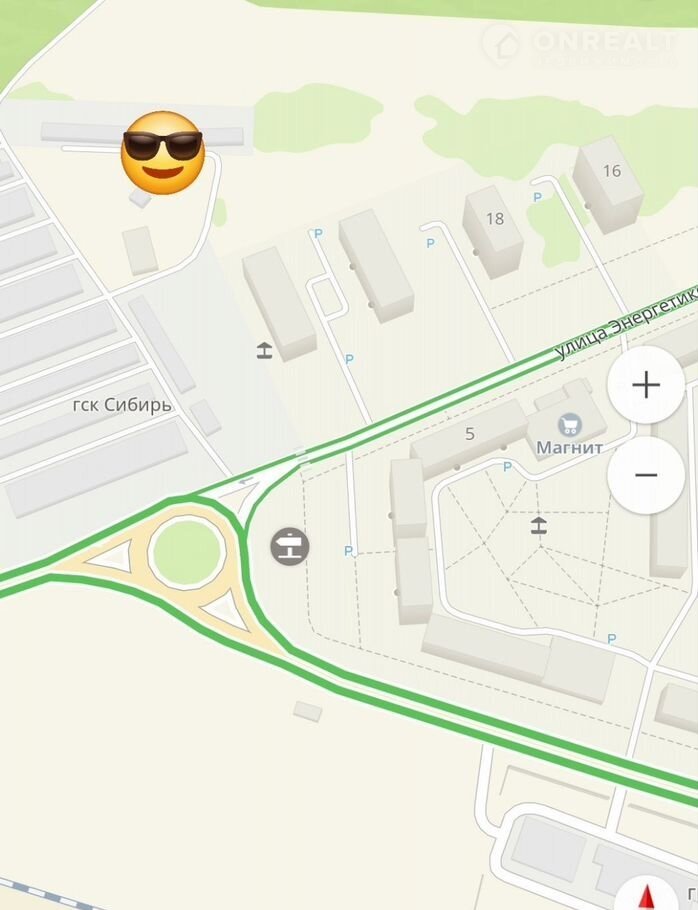Image resolution: width=698 pixels, height=910 pixels.
Task: Zoom in on the map
Action: point(646,385)
